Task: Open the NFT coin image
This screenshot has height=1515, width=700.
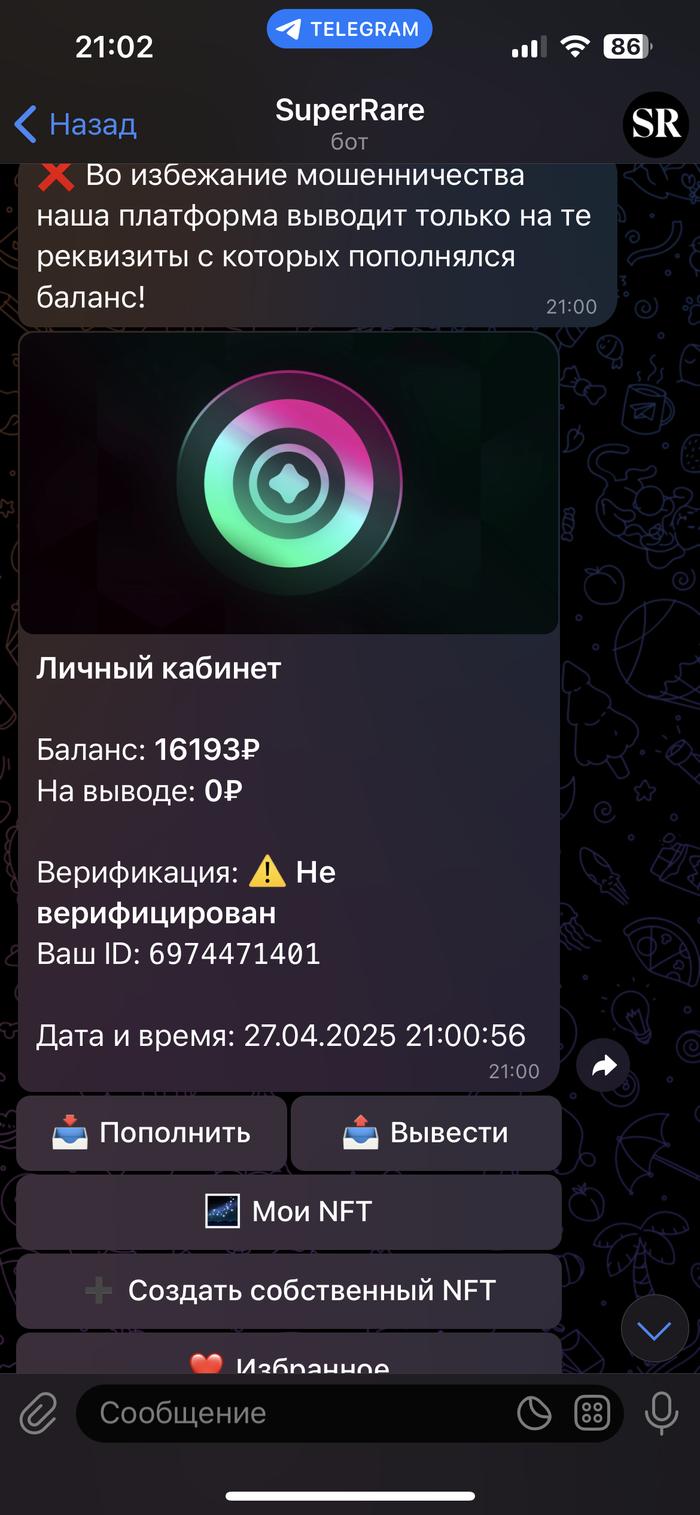Action: (289, 483)
